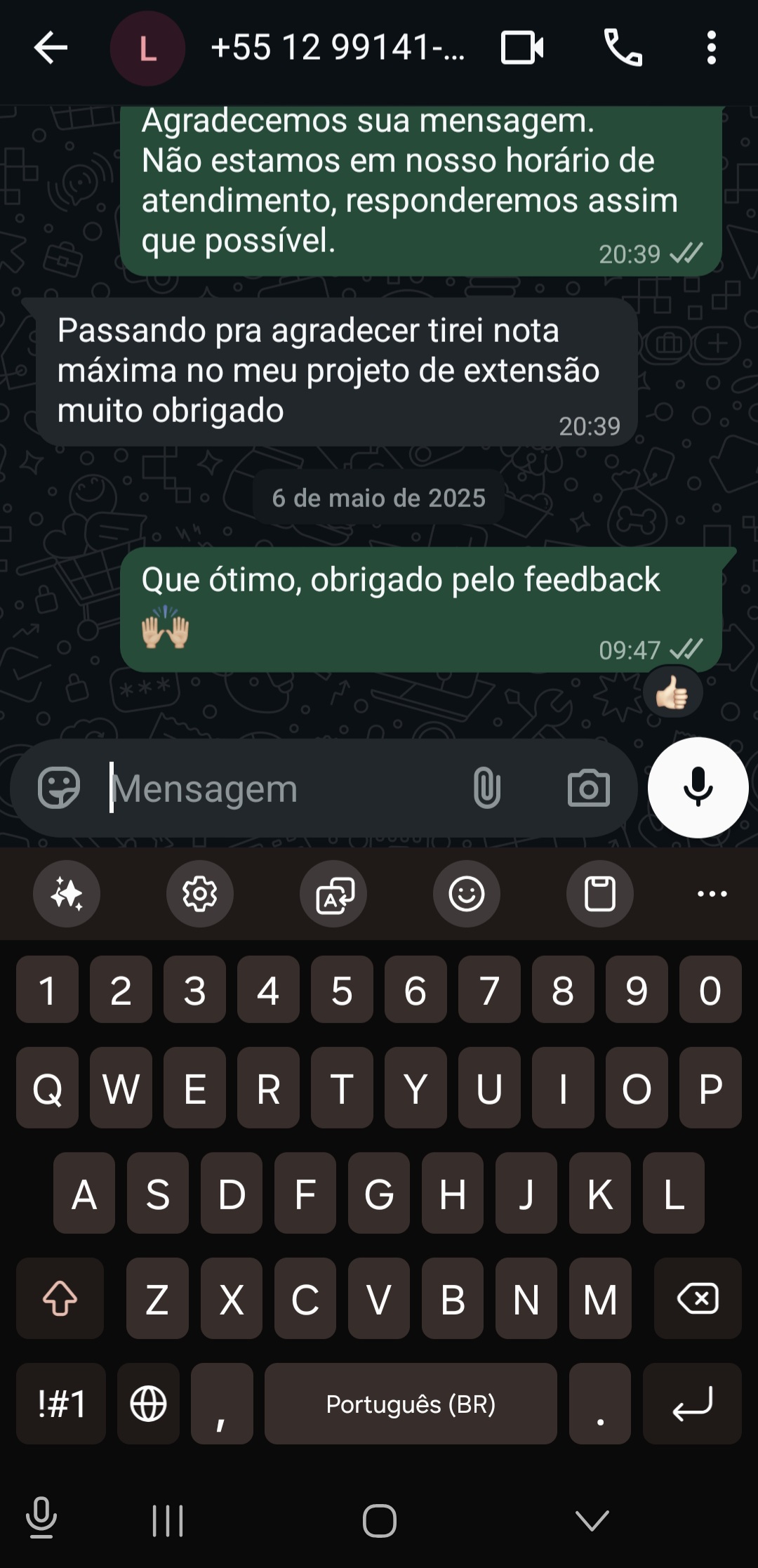Viewport: 758px width, 1568px height.
Task: Open the keyboard translate tool
Action: (333, 895)
